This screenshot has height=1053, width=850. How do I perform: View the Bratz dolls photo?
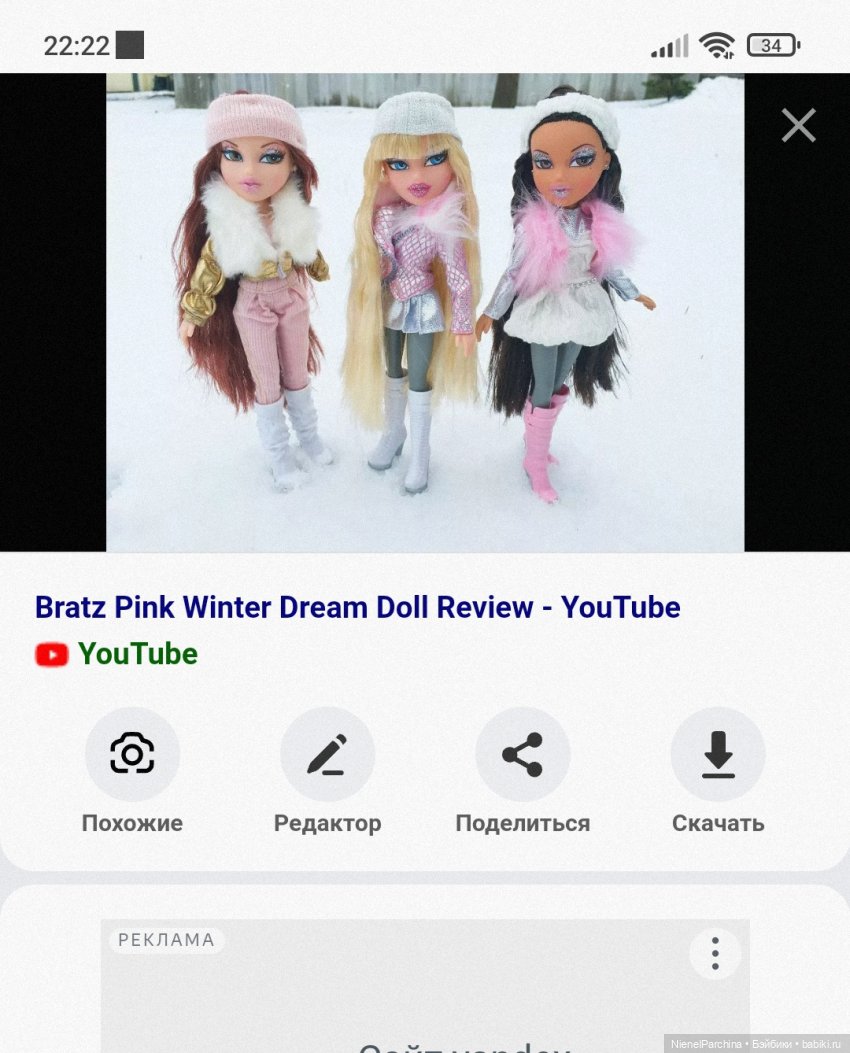[x=425, y=312]
